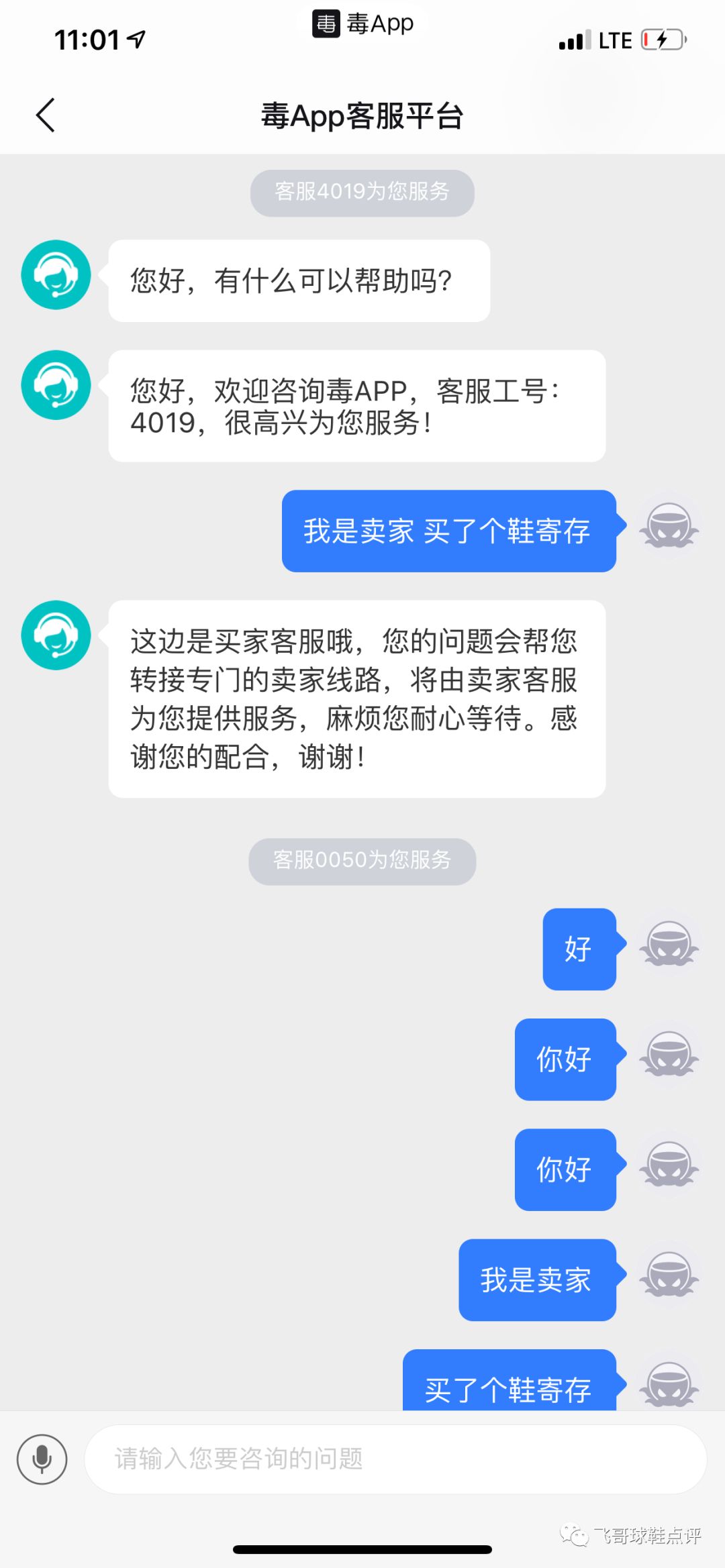The image size is (725, 1568).
Task: Tap the microphone voice input icon
Action: pyautogui.click(x=42, y=1459)
